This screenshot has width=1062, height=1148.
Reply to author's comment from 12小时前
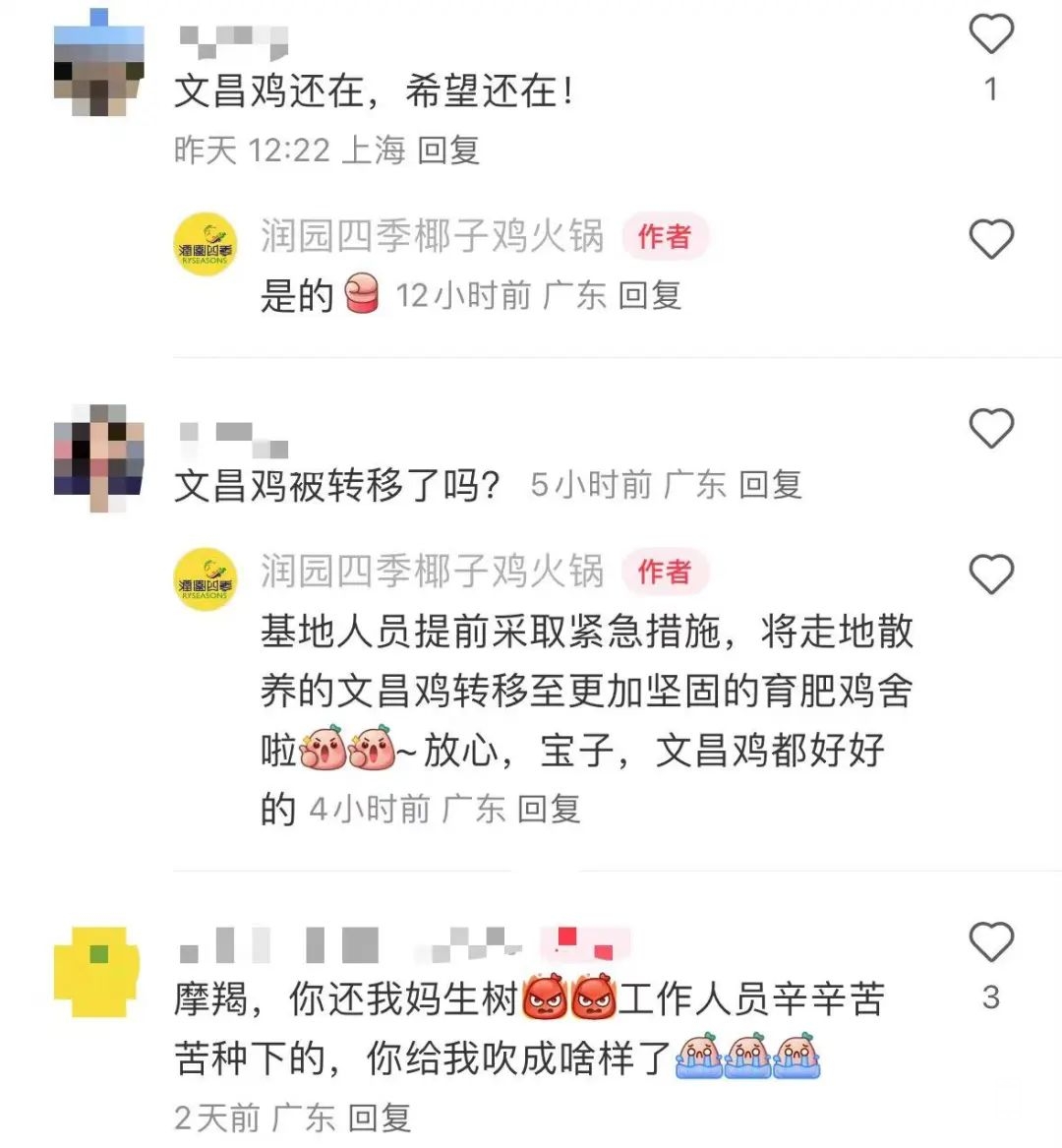[x=650, y=295]
